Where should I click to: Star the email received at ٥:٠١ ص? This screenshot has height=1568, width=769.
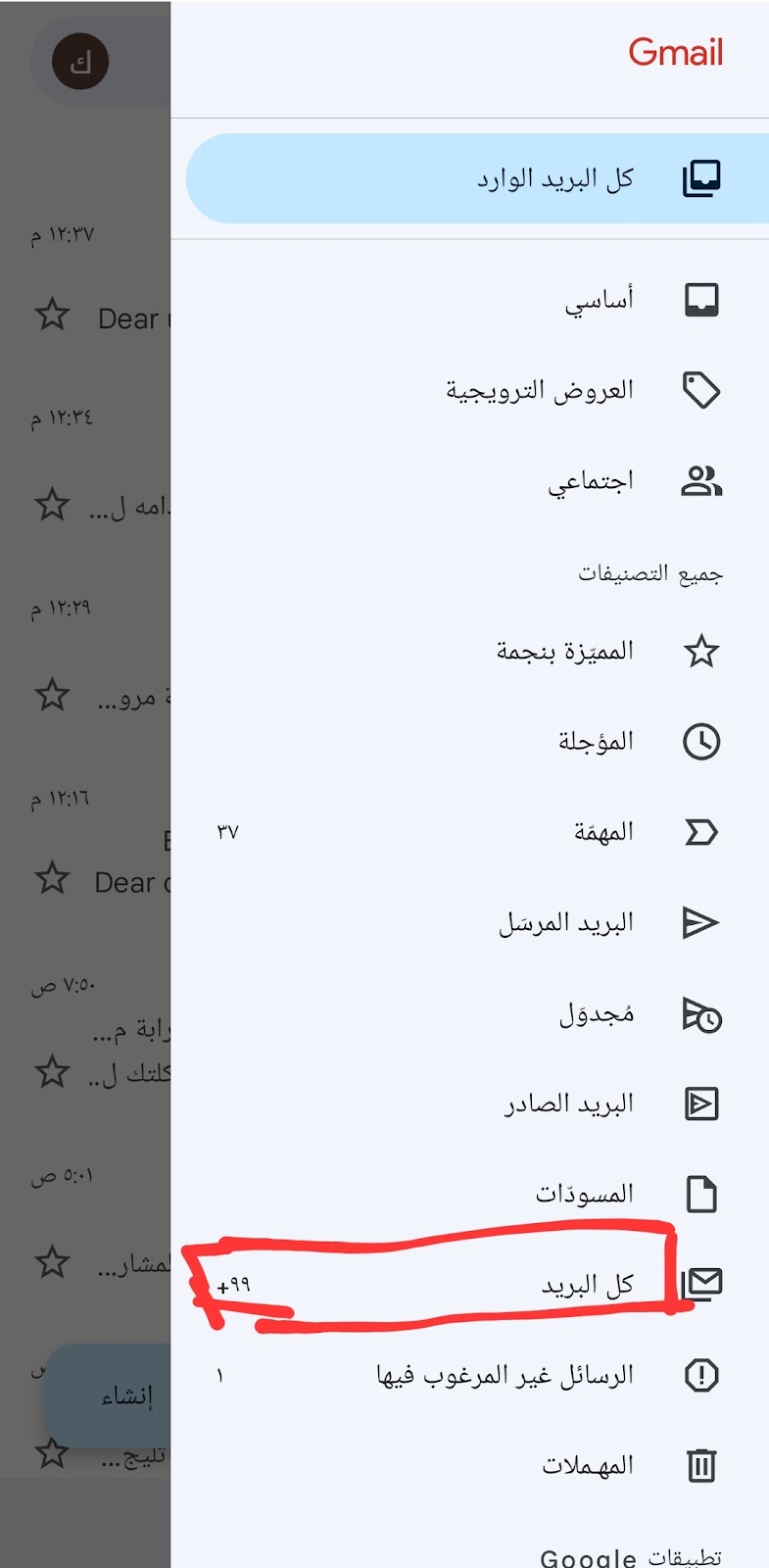pyautogui.click(x=52, y=1261)
